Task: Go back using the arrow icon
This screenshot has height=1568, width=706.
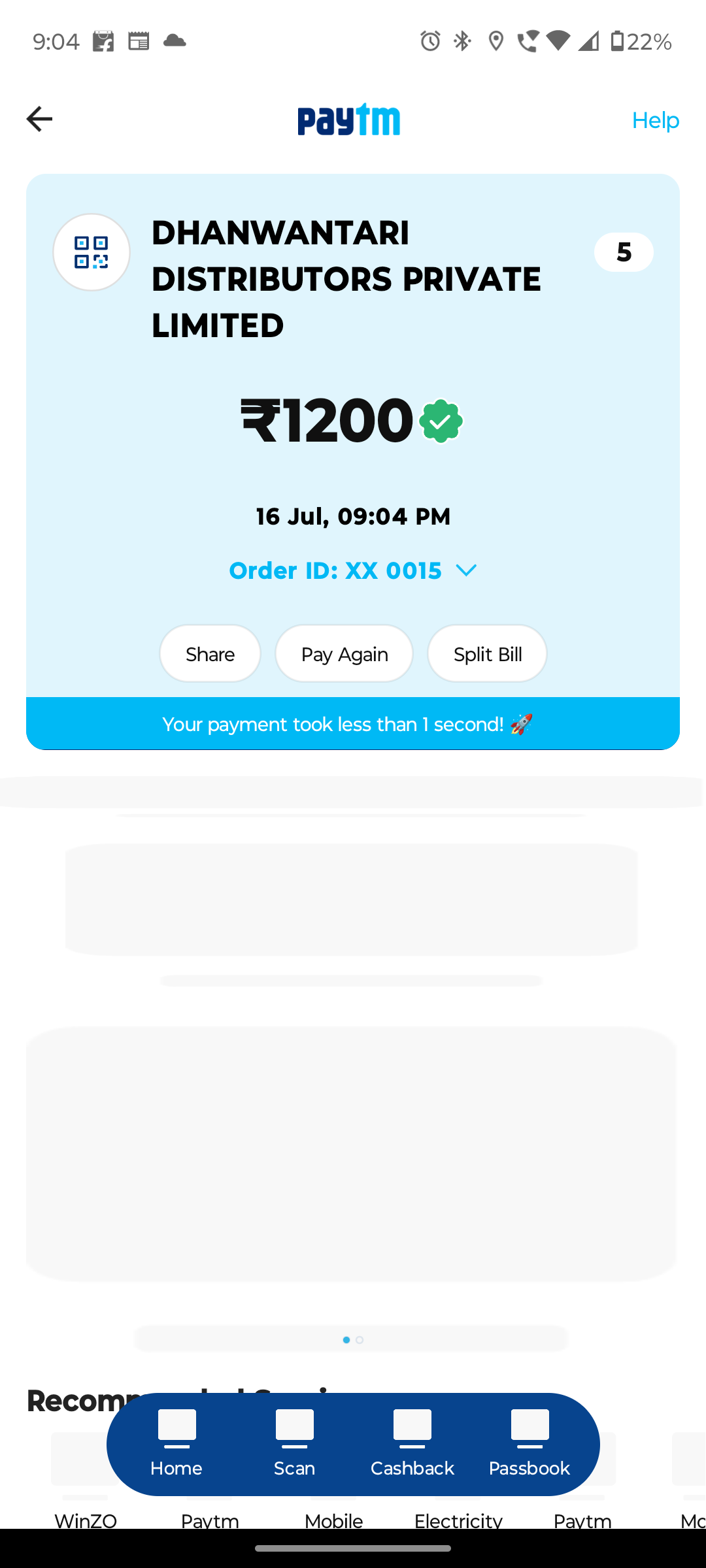Action: 39,119
